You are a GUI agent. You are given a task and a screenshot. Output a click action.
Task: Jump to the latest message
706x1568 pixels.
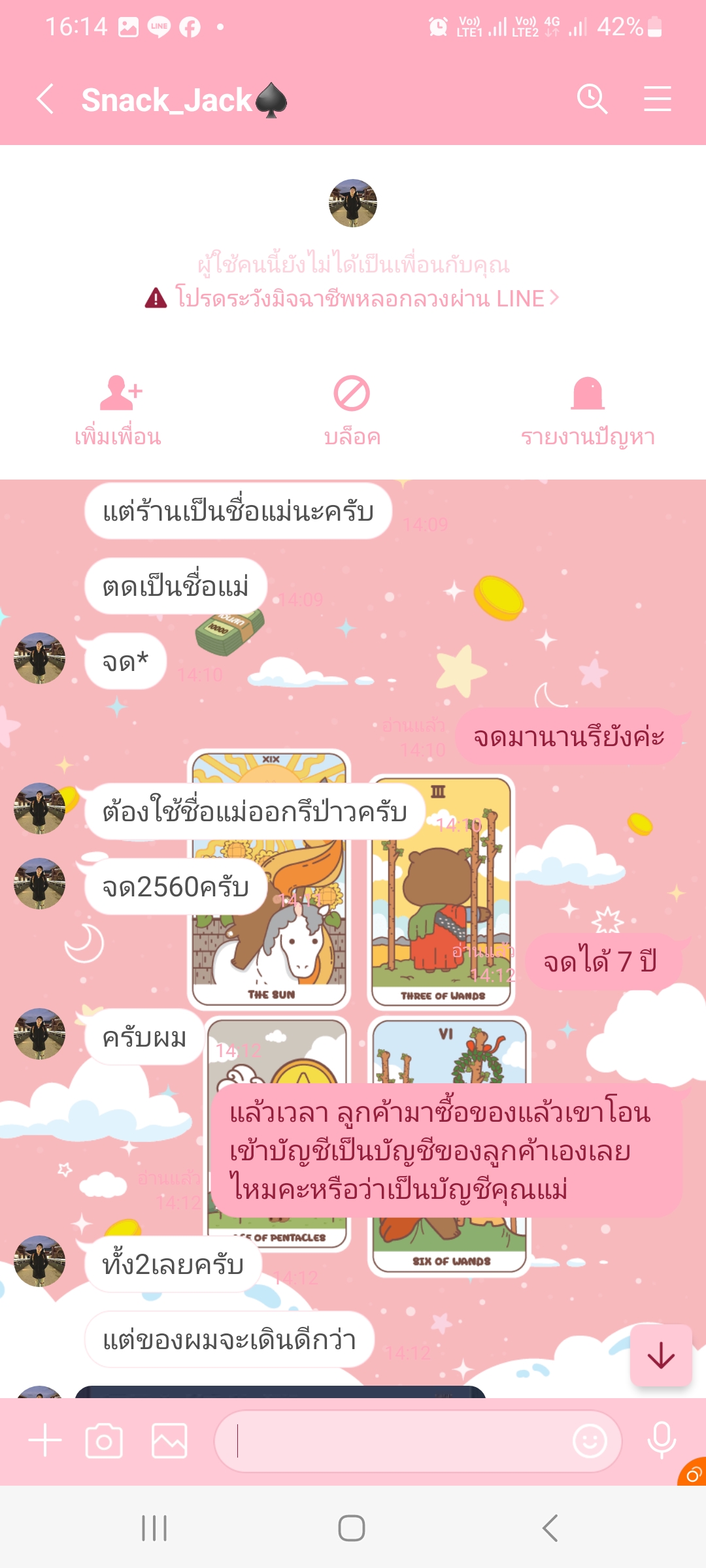point(661,1356)
